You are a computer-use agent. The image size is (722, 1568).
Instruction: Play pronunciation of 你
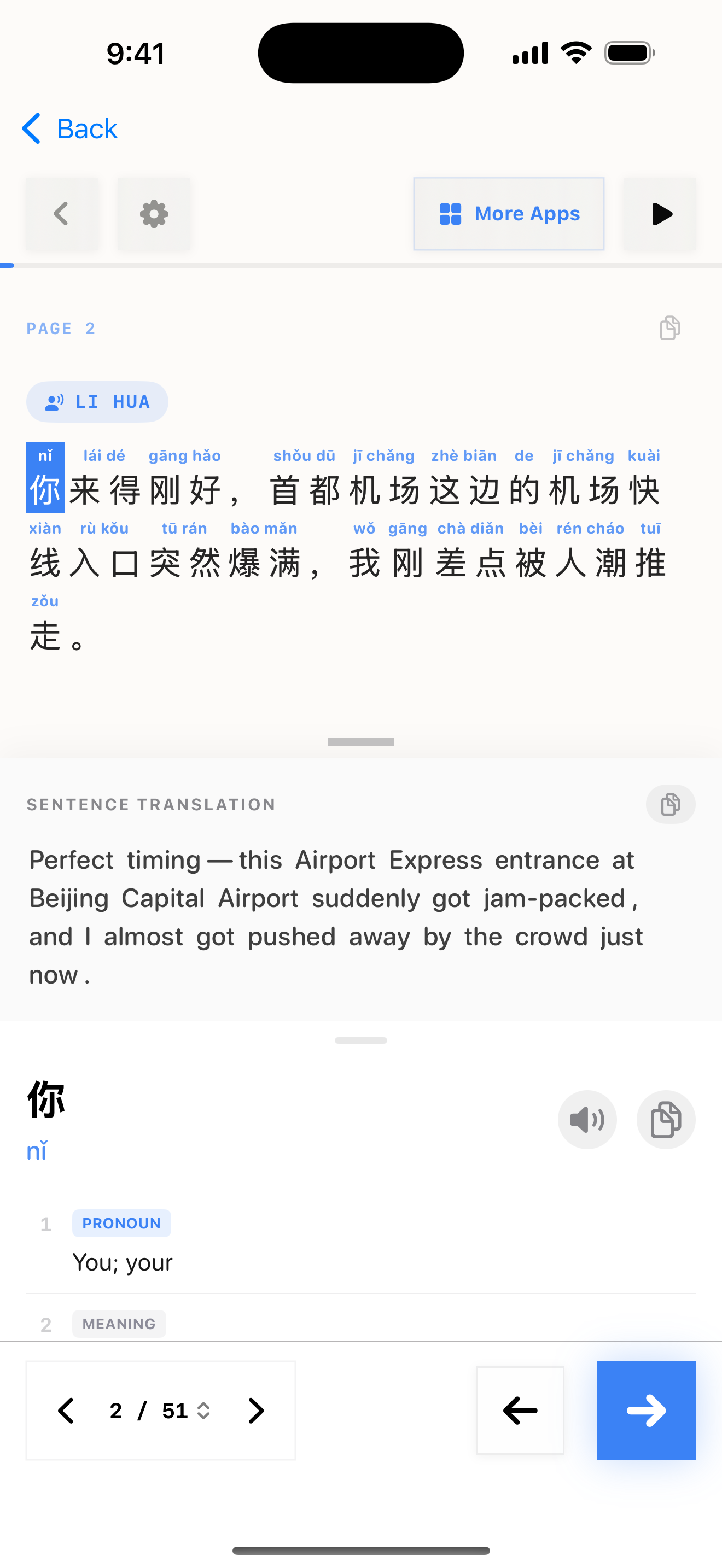[587, 1119]
